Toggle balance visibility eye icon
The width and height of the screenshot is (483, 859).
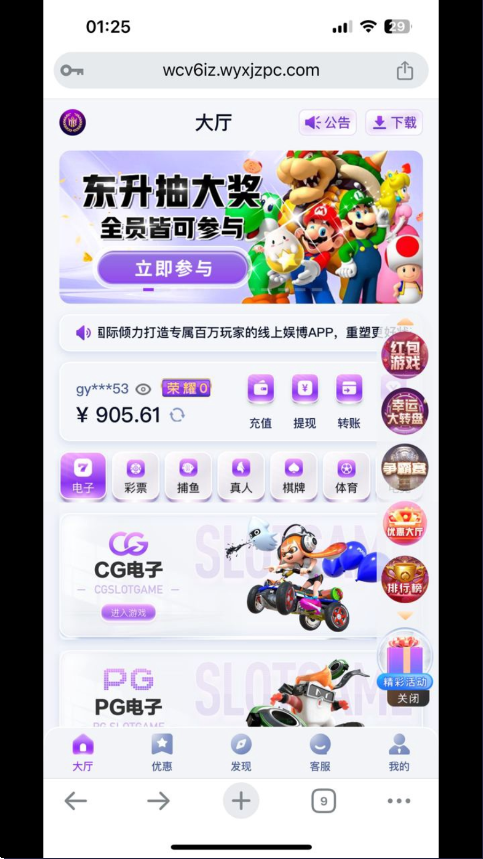(143, 389)
